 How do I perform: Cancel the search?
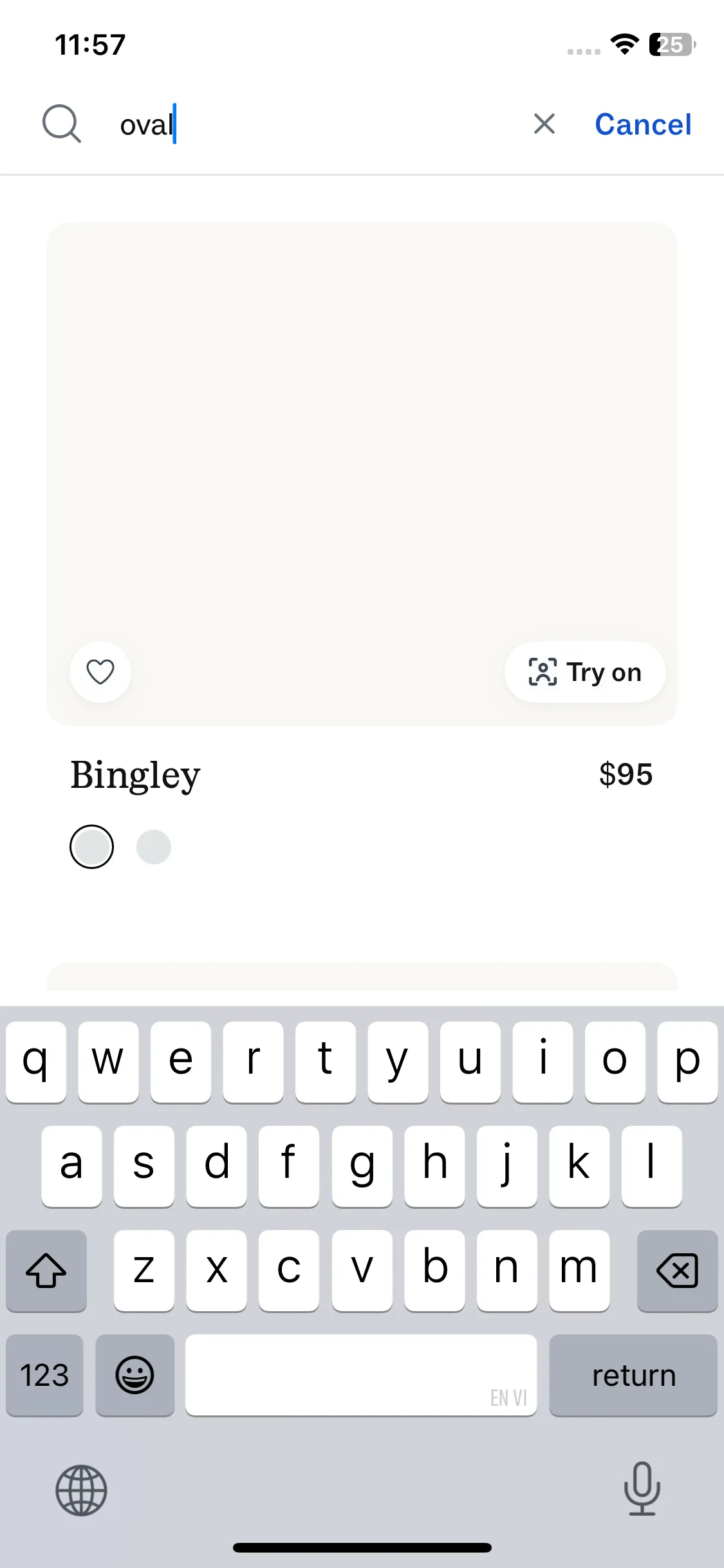pos(643,124)
